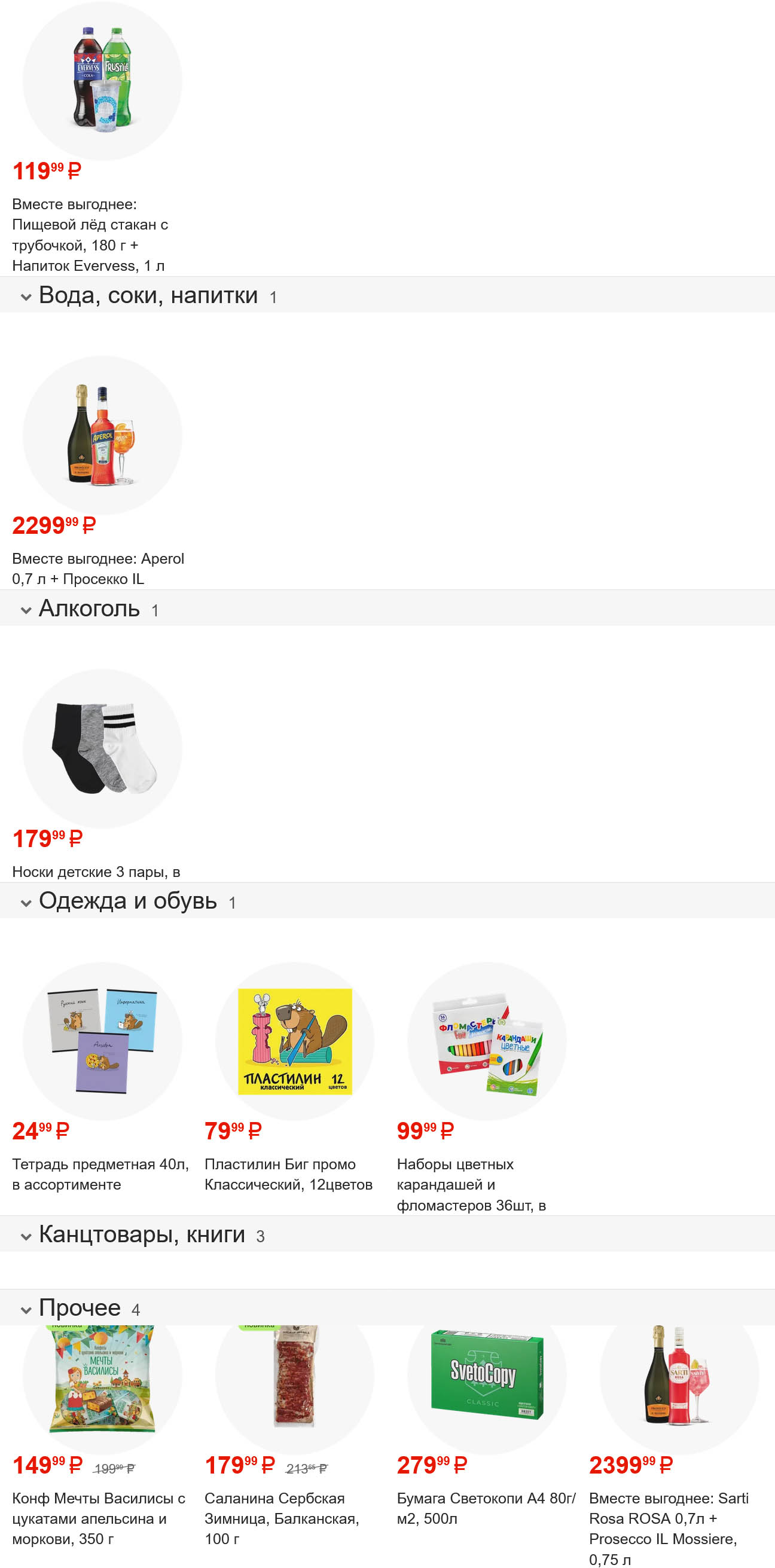This screenshot has width=775, height=1568.
Task: Collapse the Алкоголь category
Action: pos(89,609)
